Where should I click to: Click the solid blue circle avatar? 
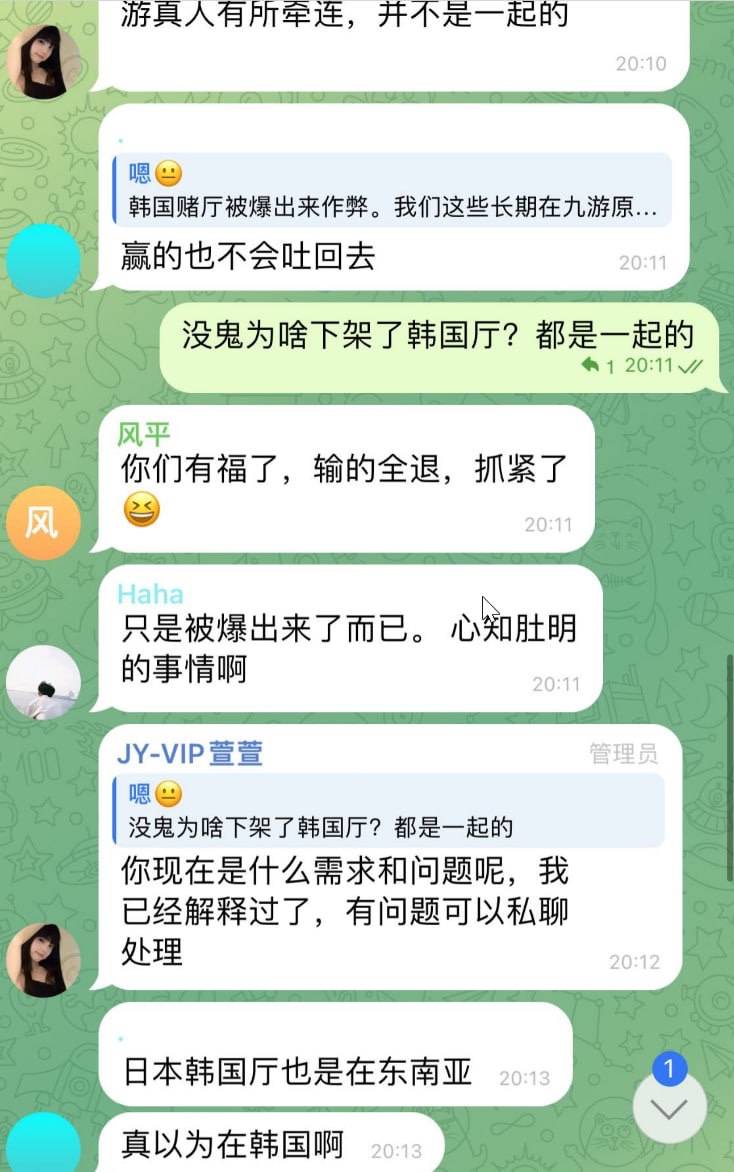[x=42, y=261]
